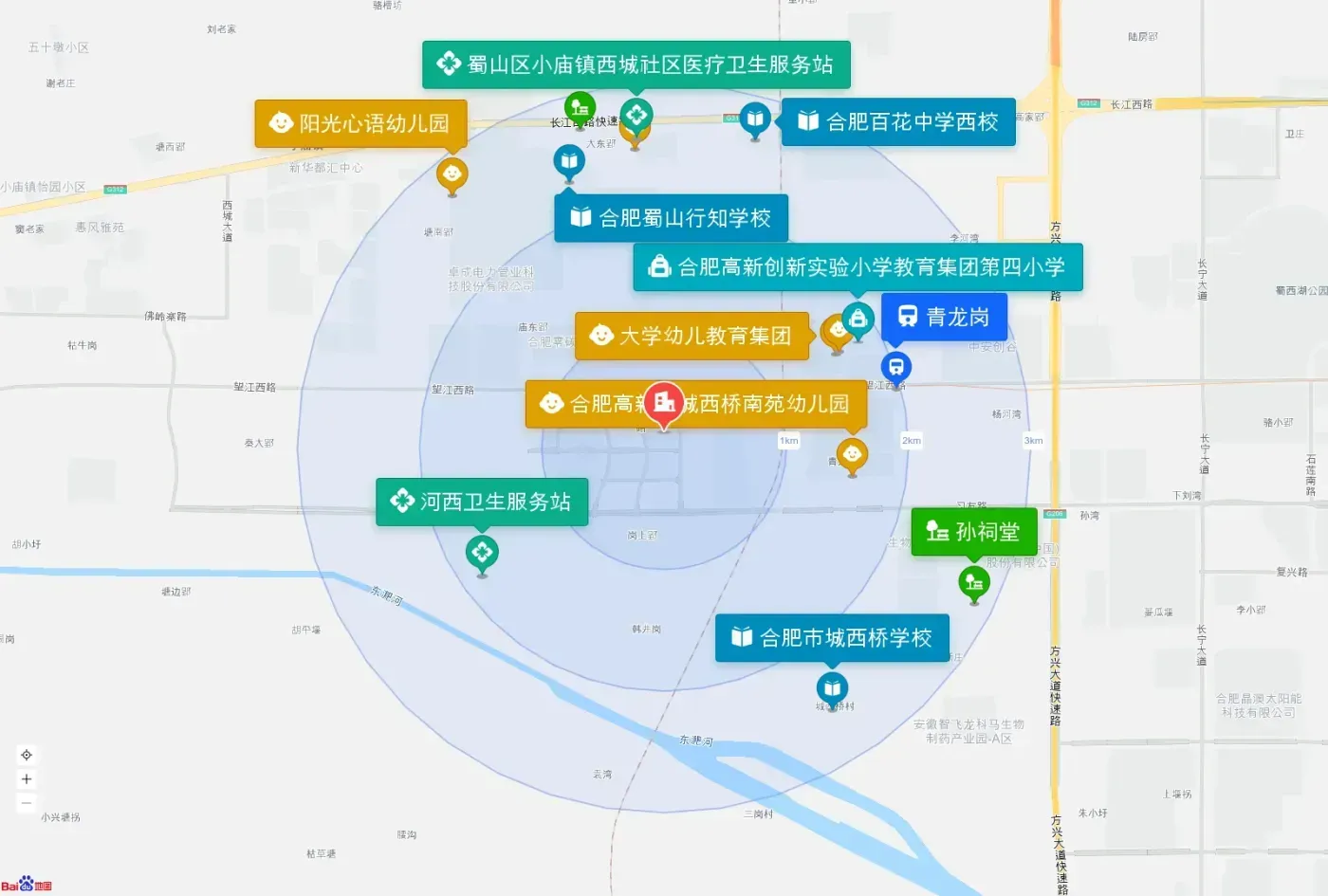
Task: Select 蜀山区小庙镇西城社区医疗卫生服务站 label
Action: (x=636, y=64)
